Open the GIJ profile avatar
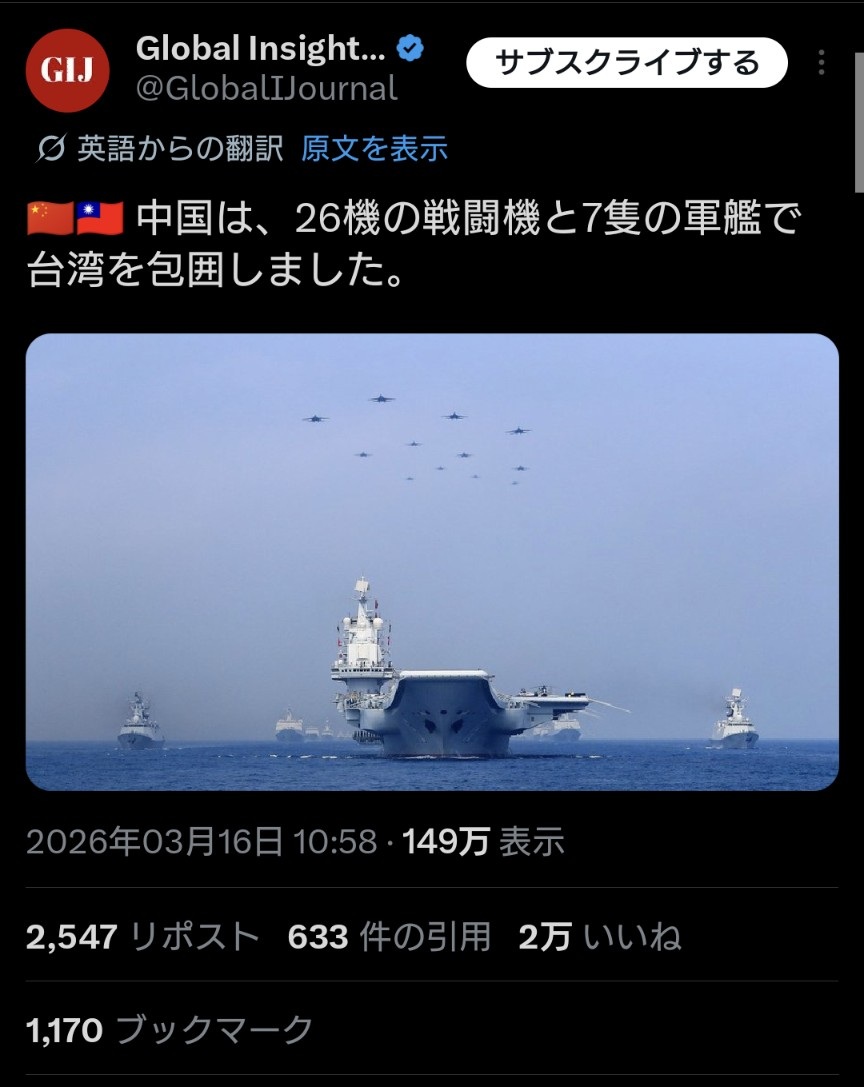This screenshot has height=1087, width=864. tap(66, 71)
